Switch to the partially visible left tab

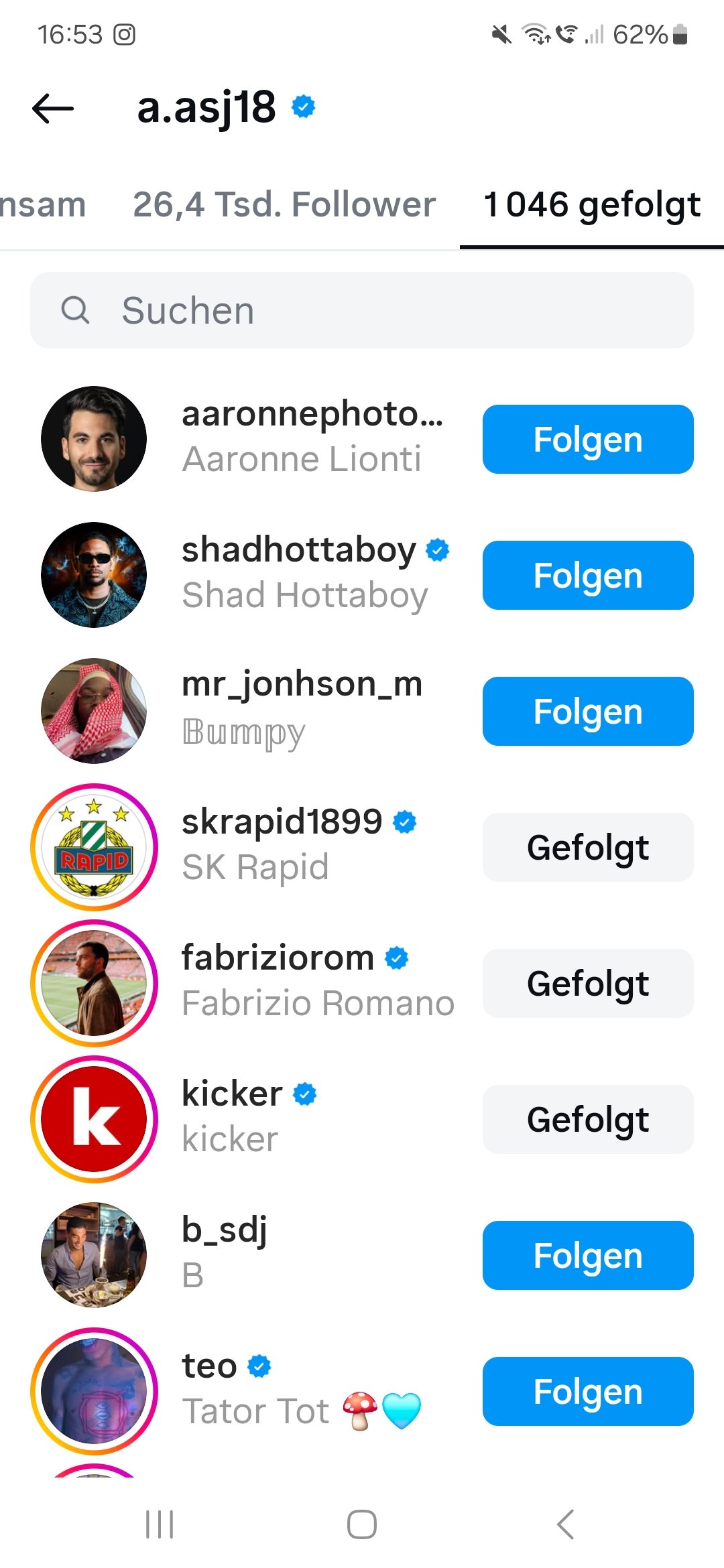(43, 204)
